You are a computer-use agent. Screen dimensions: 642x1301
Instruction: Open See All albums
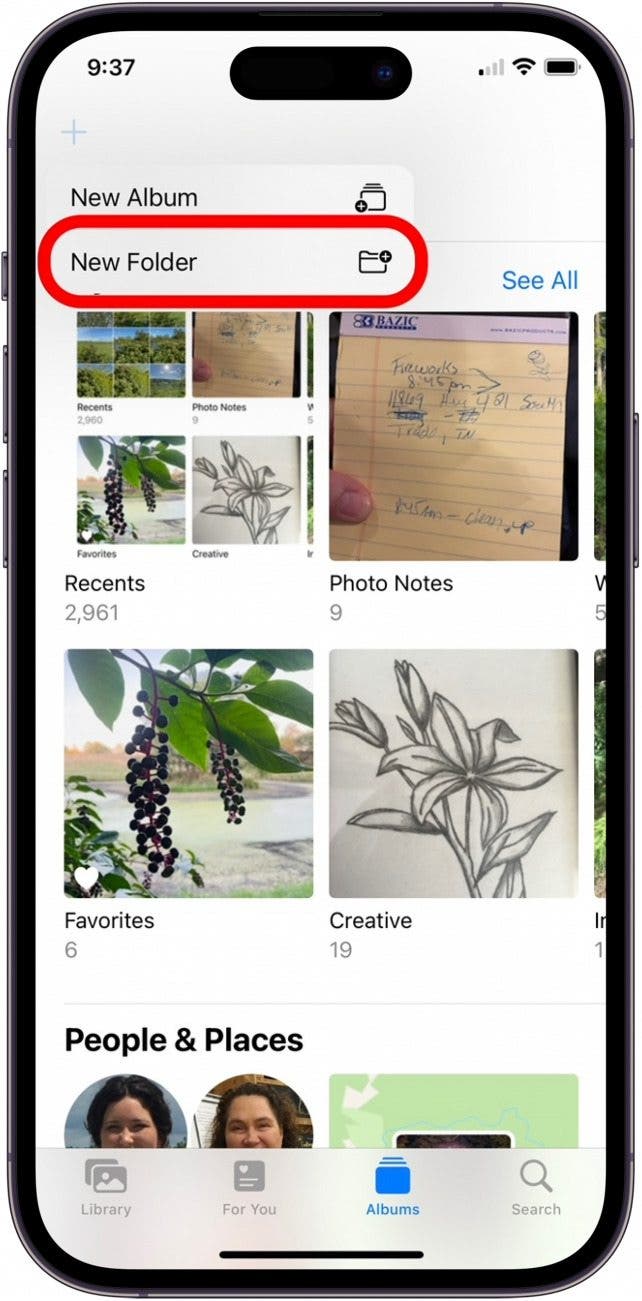[x=539, y=280]
